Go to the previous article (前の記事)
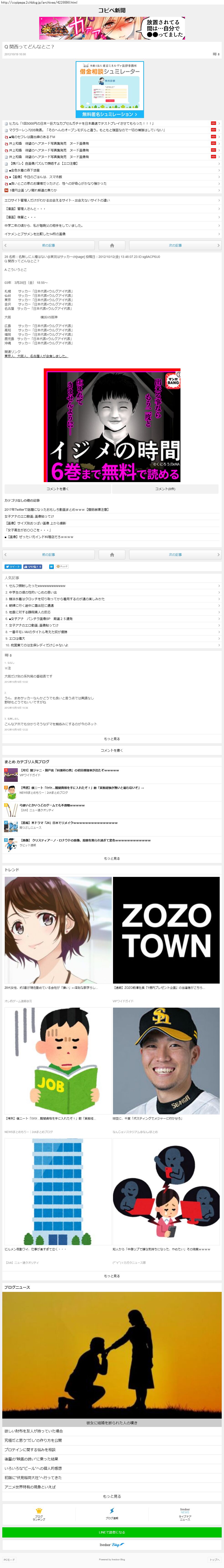 [x=49, y=245]
